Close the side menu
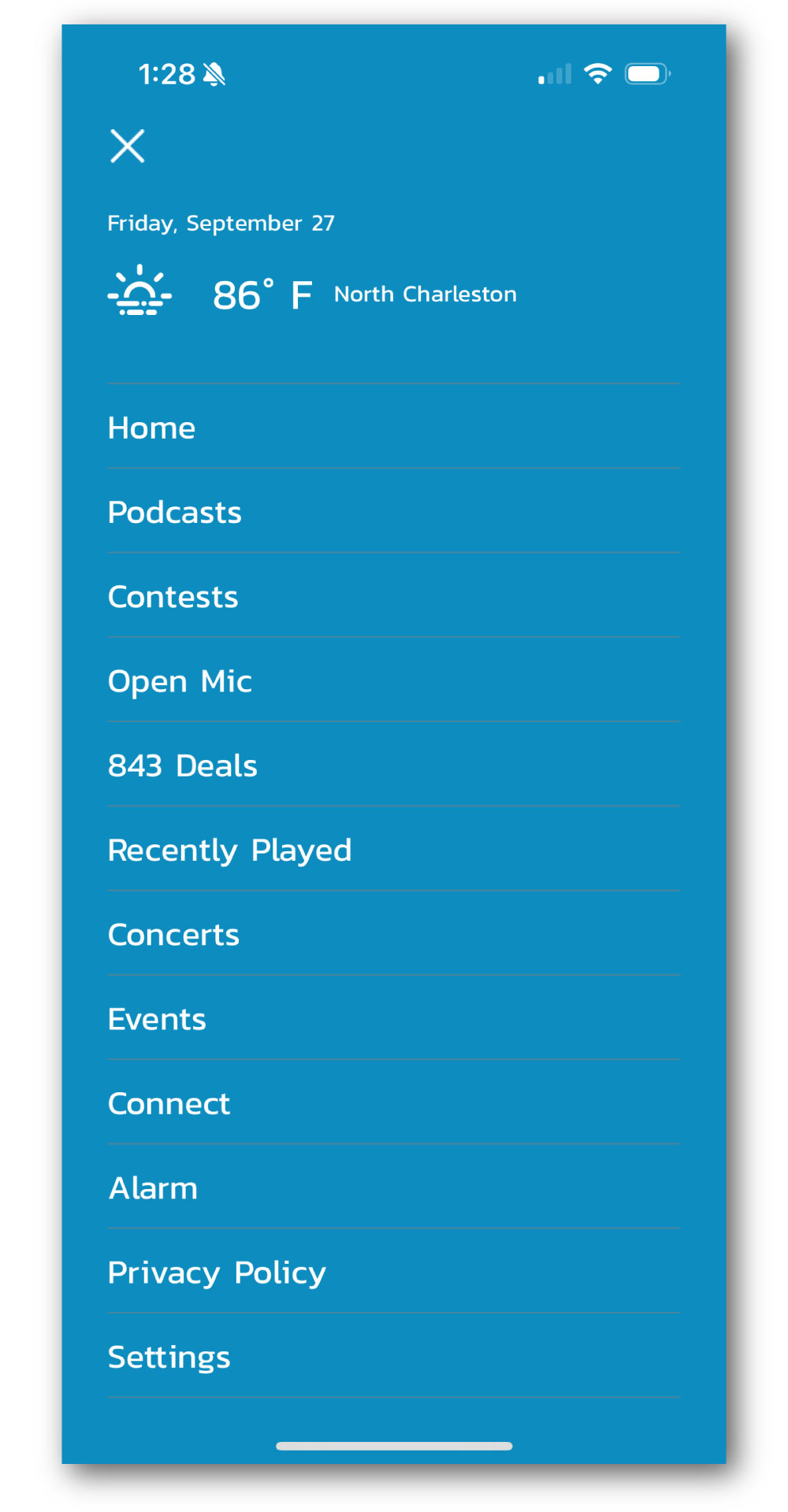Viewport: 788px width, 1512px height. pyautogui.click(x=127, y=146)
